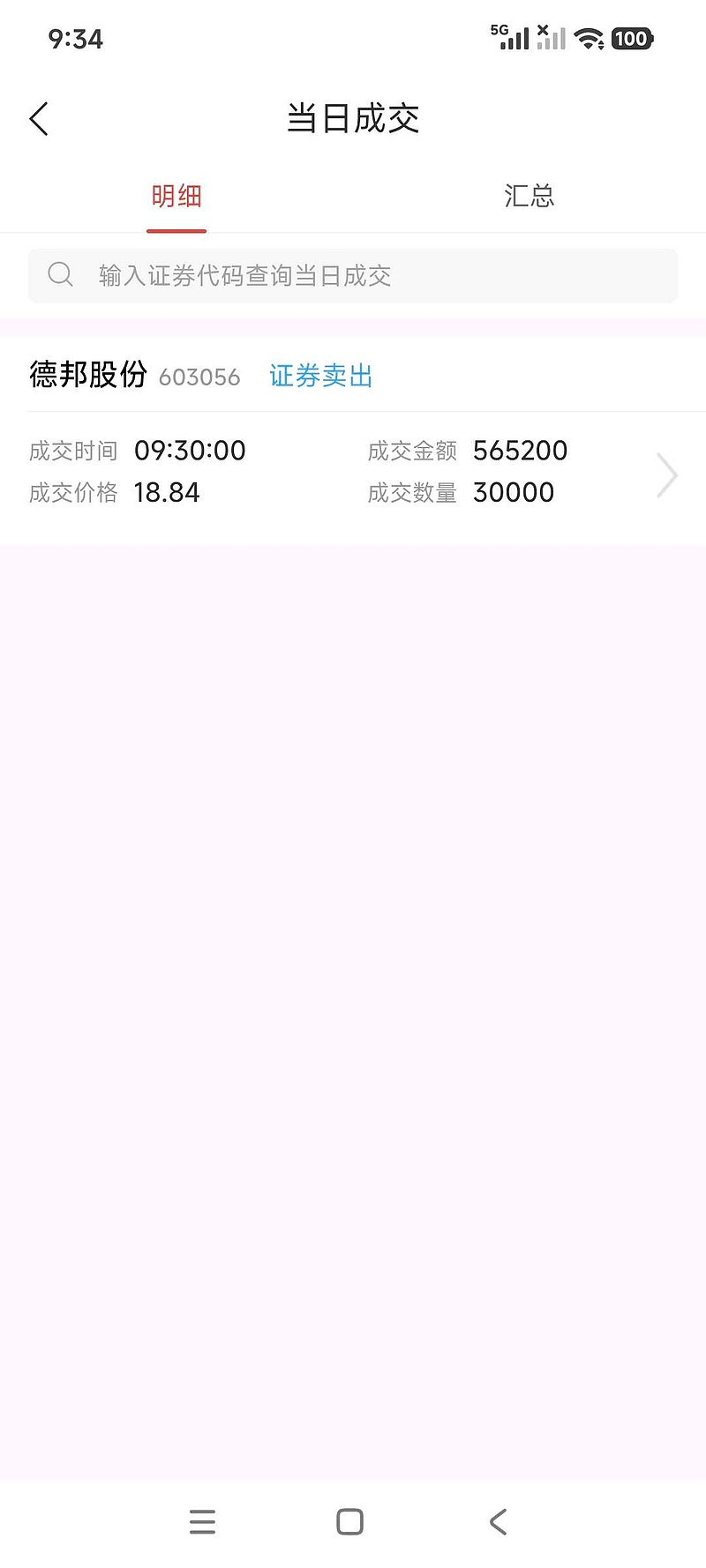Open the 证券卖出 link
This screenshot has height=1568, width=706.
coord(319,376)
